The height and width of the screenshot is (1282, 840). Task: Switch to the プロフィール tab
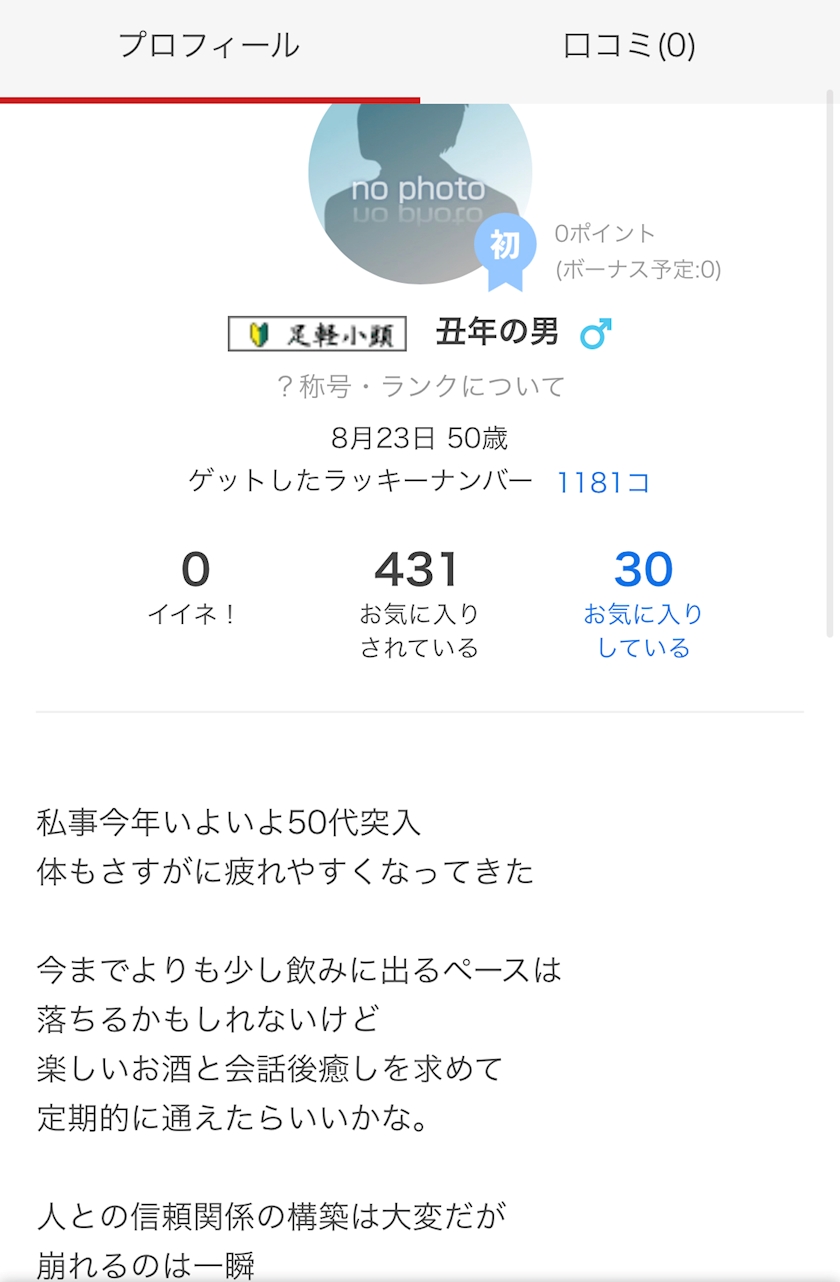click(x=209, y=46)
